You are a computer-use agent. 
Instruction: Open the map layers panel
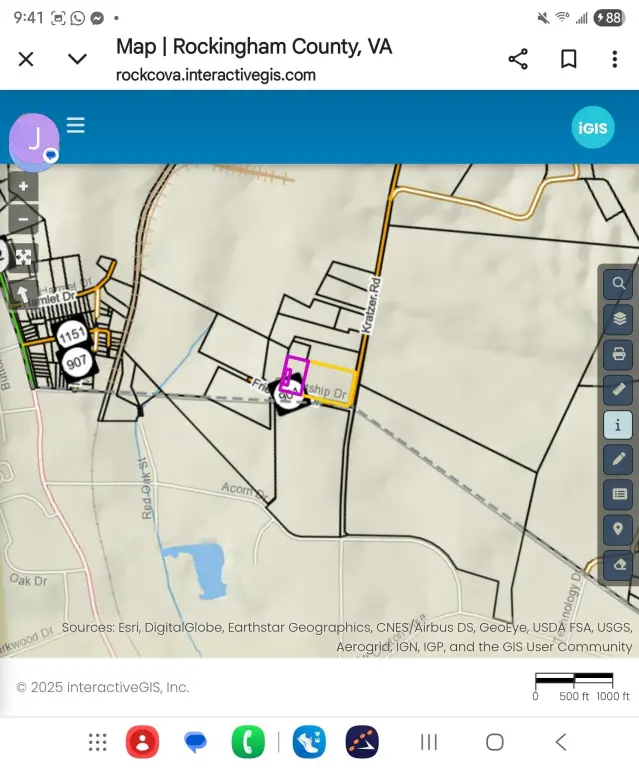[x=618, y=319]
